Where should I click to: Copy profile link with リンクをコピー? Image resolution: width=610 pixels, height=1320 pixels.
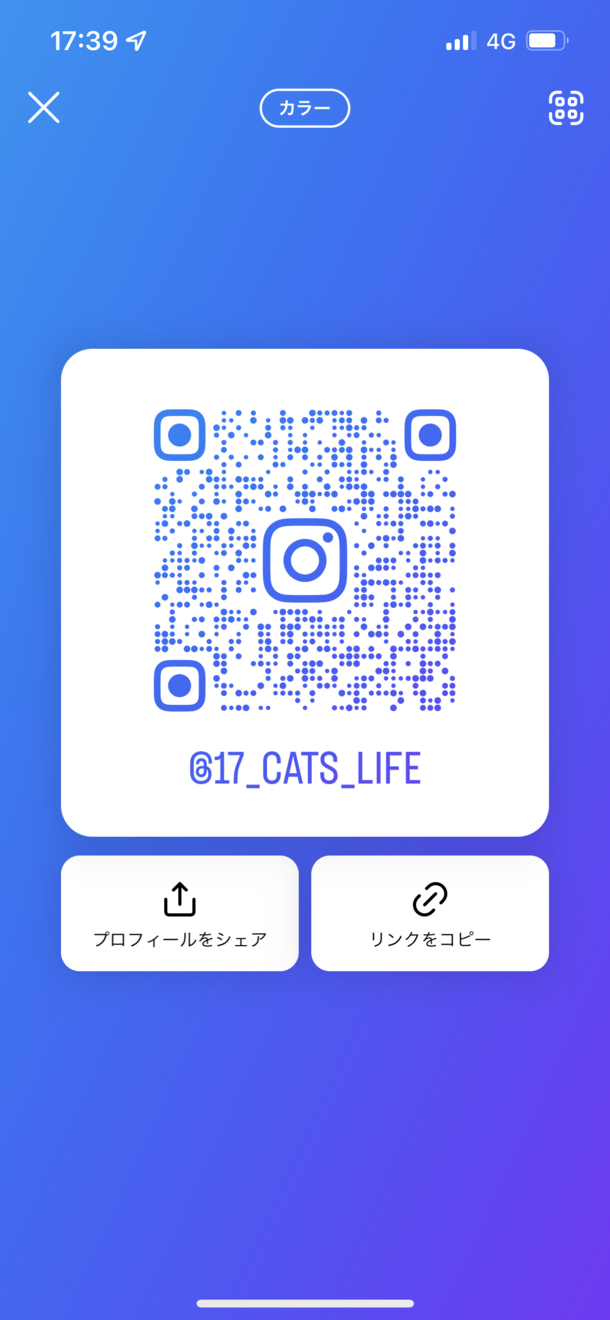tap(430, 913)
